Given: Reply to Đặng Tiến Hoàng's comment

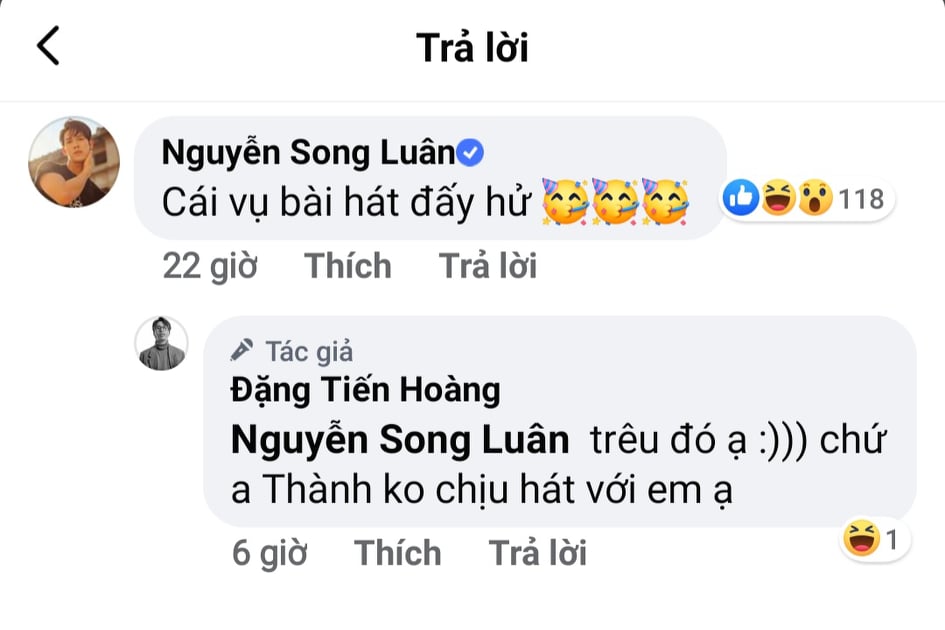Looking at the screenshot, I should (x=537, y=552).
